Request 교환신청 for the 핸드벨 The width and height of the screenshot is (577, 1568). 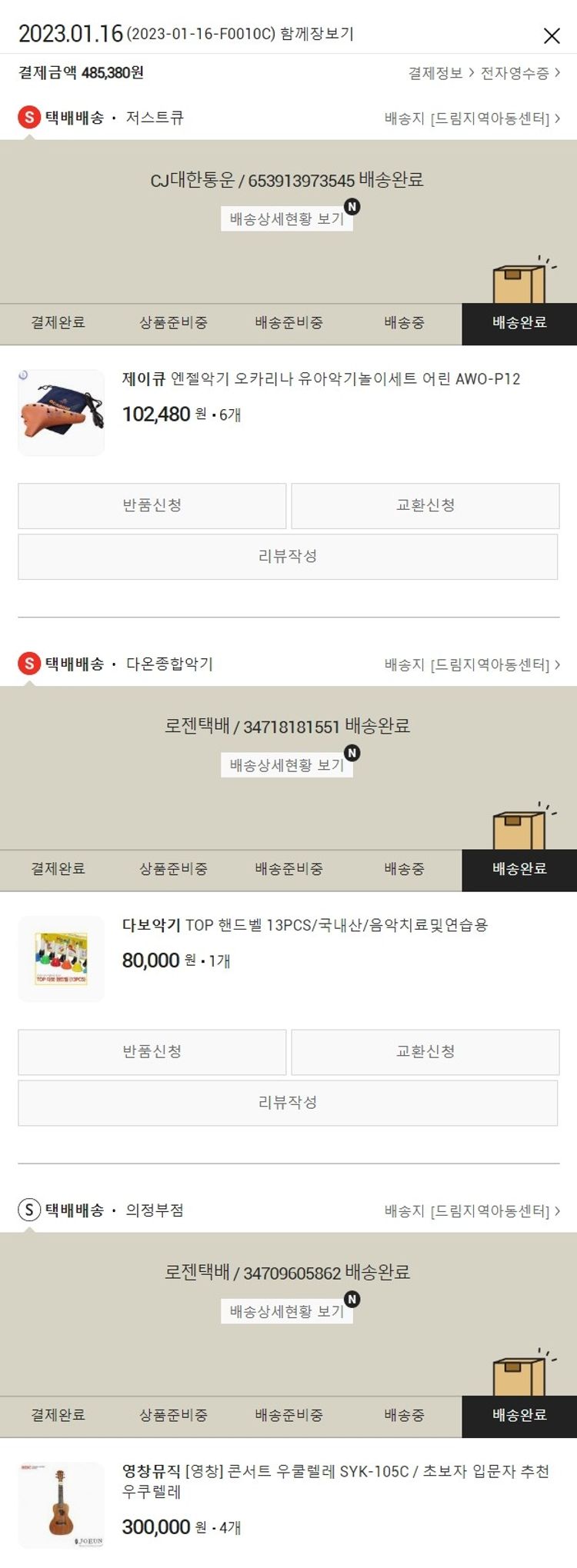(425, 1052)
